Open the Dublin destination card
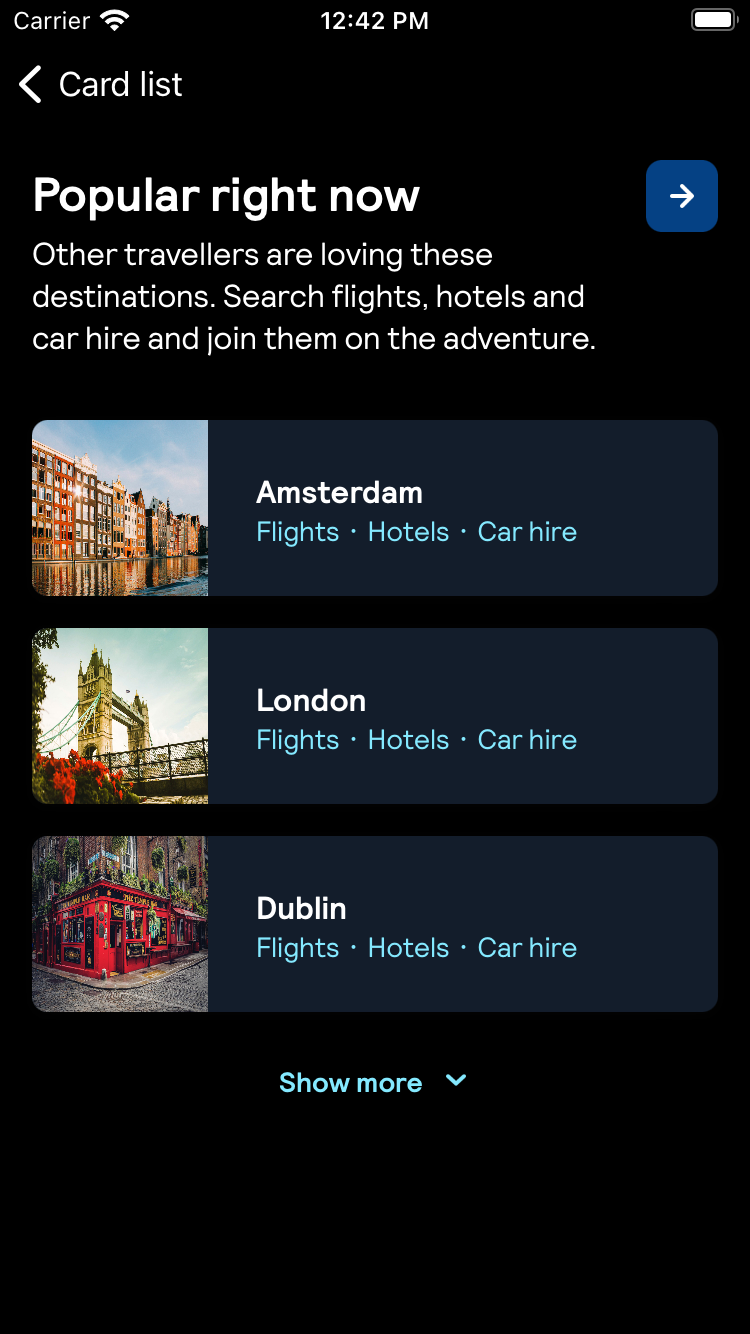 [x=375, y=924]
